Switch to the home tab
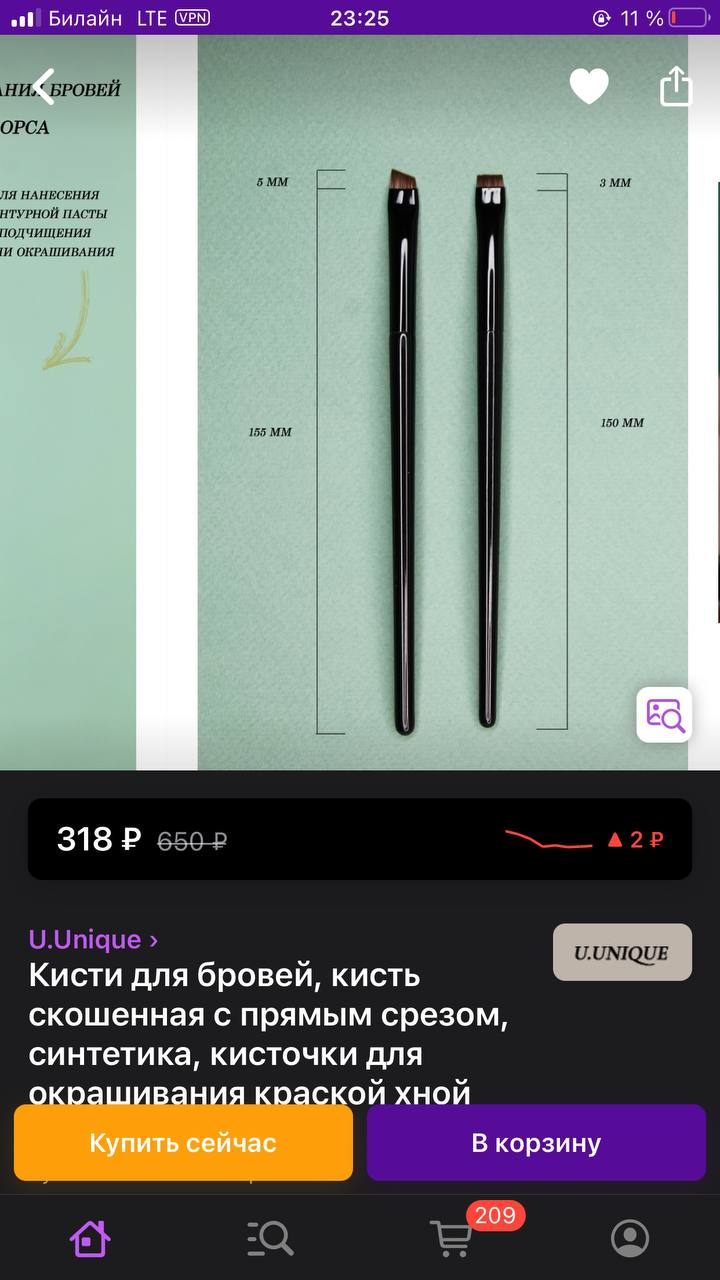 (x=90, y=1238)
